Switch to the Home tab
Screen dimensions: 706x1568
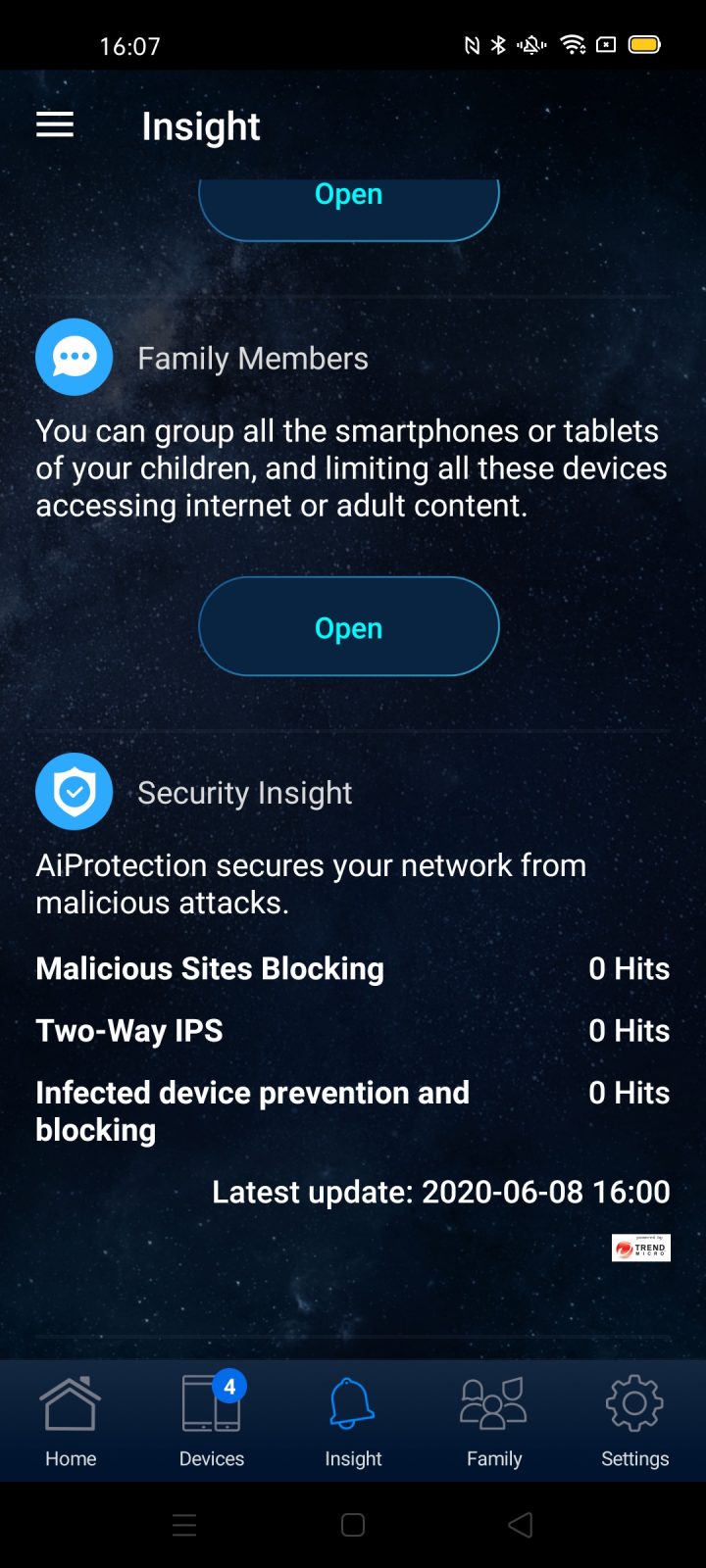pos(71,1420)
